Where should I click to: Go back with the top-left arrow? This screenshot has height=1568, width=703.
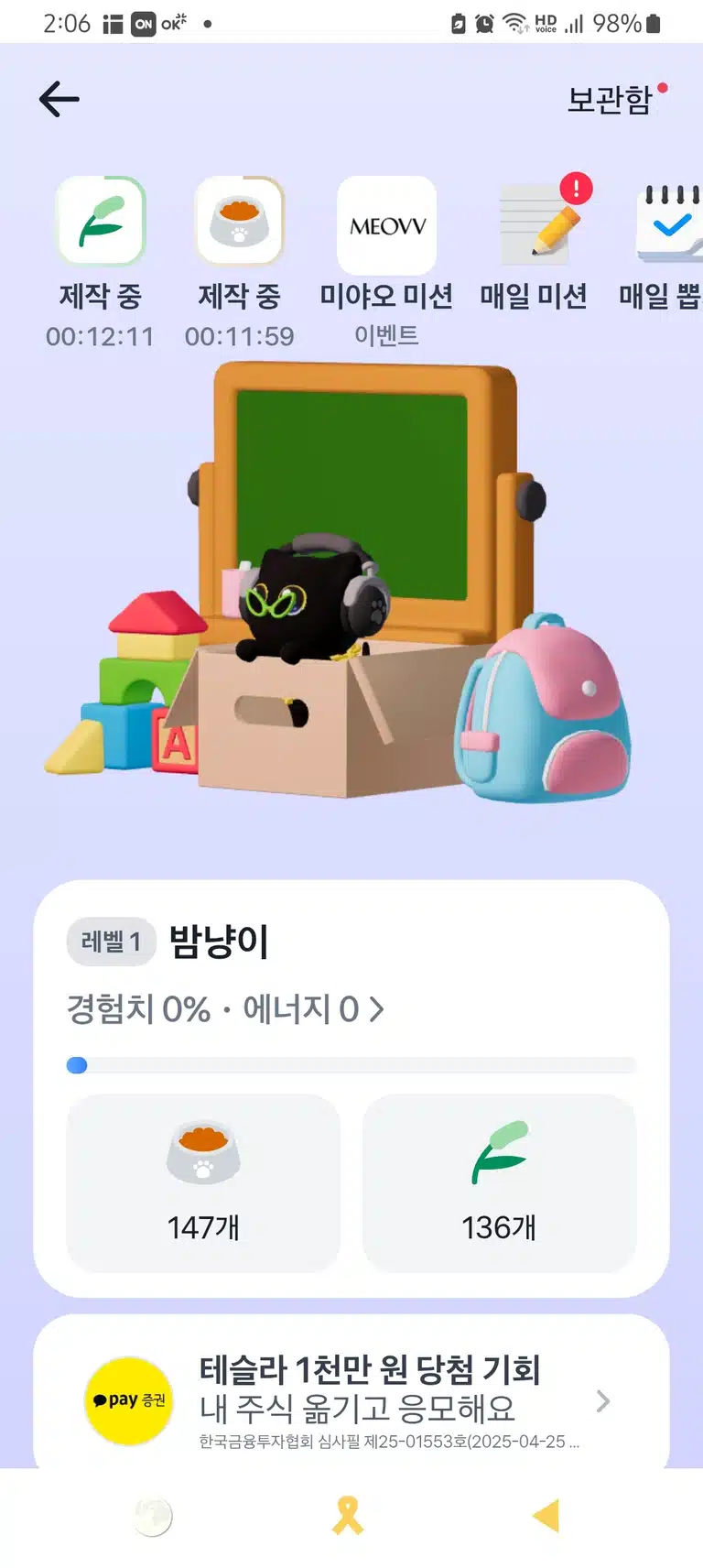[59, 99]
